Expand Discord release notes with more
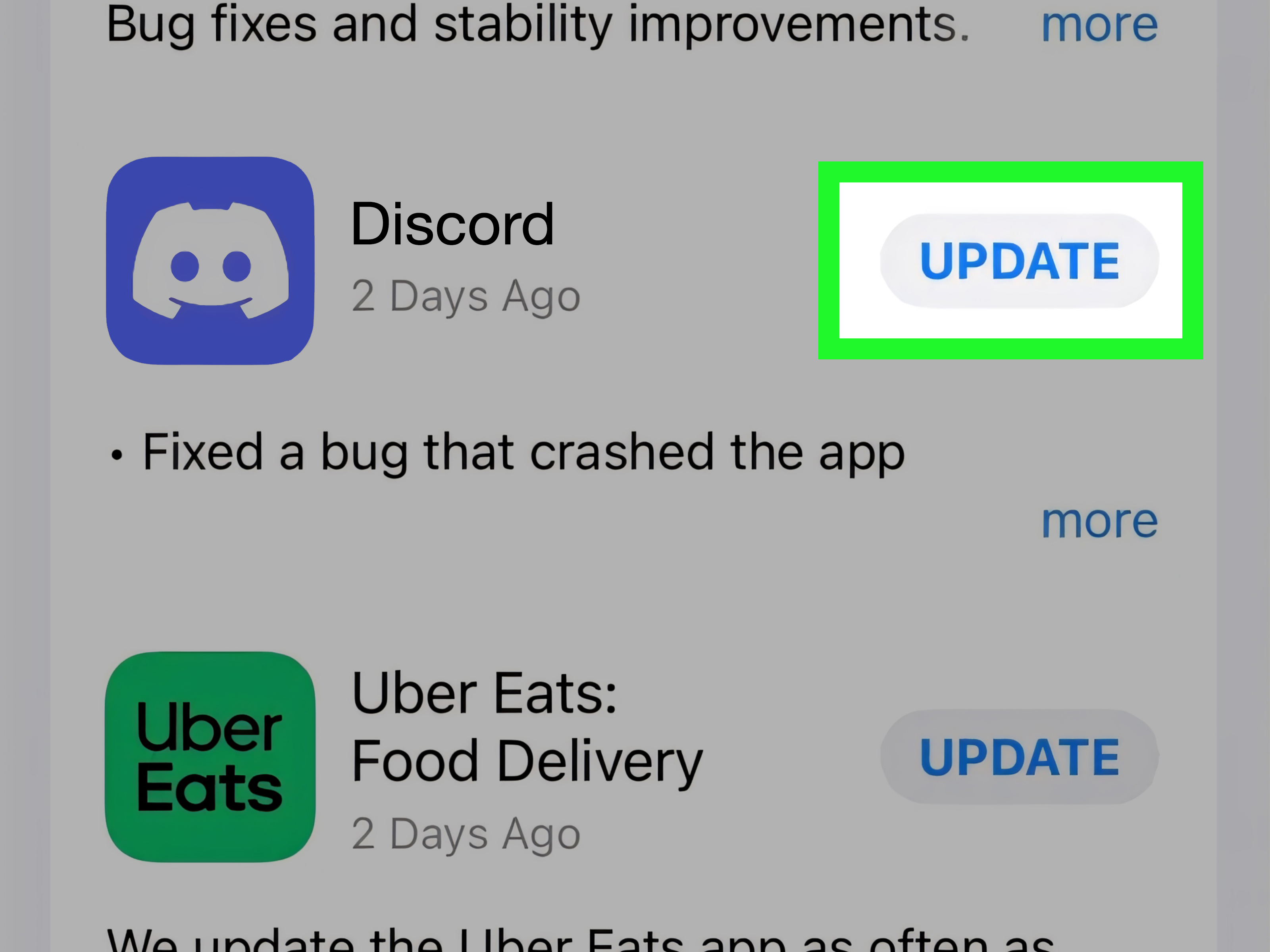Image resolution: width=1270 pixels, height=952 pixels. (1099, 521)
